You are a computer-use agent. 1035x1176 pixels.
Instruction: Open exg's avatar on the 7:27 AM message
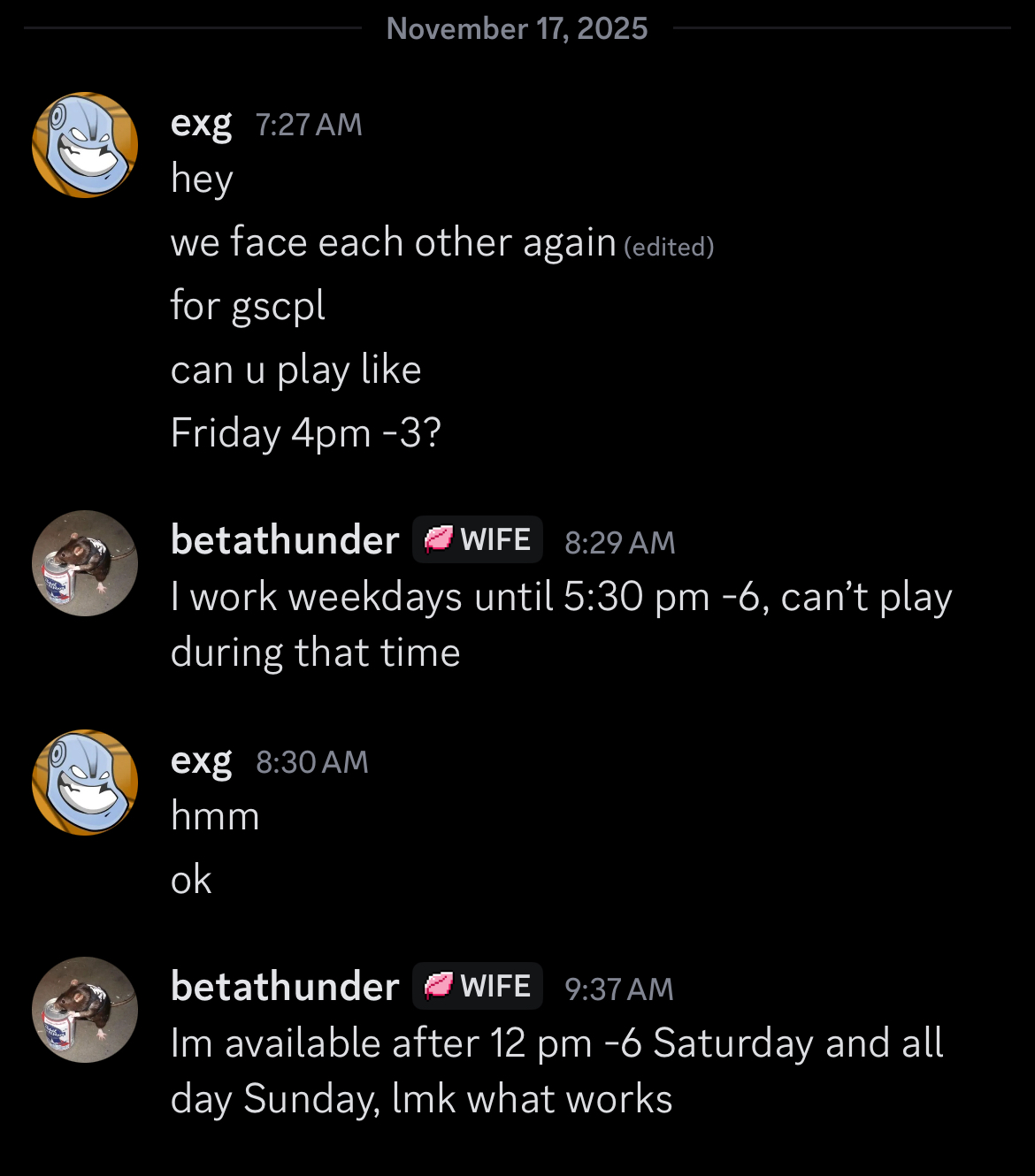tap(85, 145)
